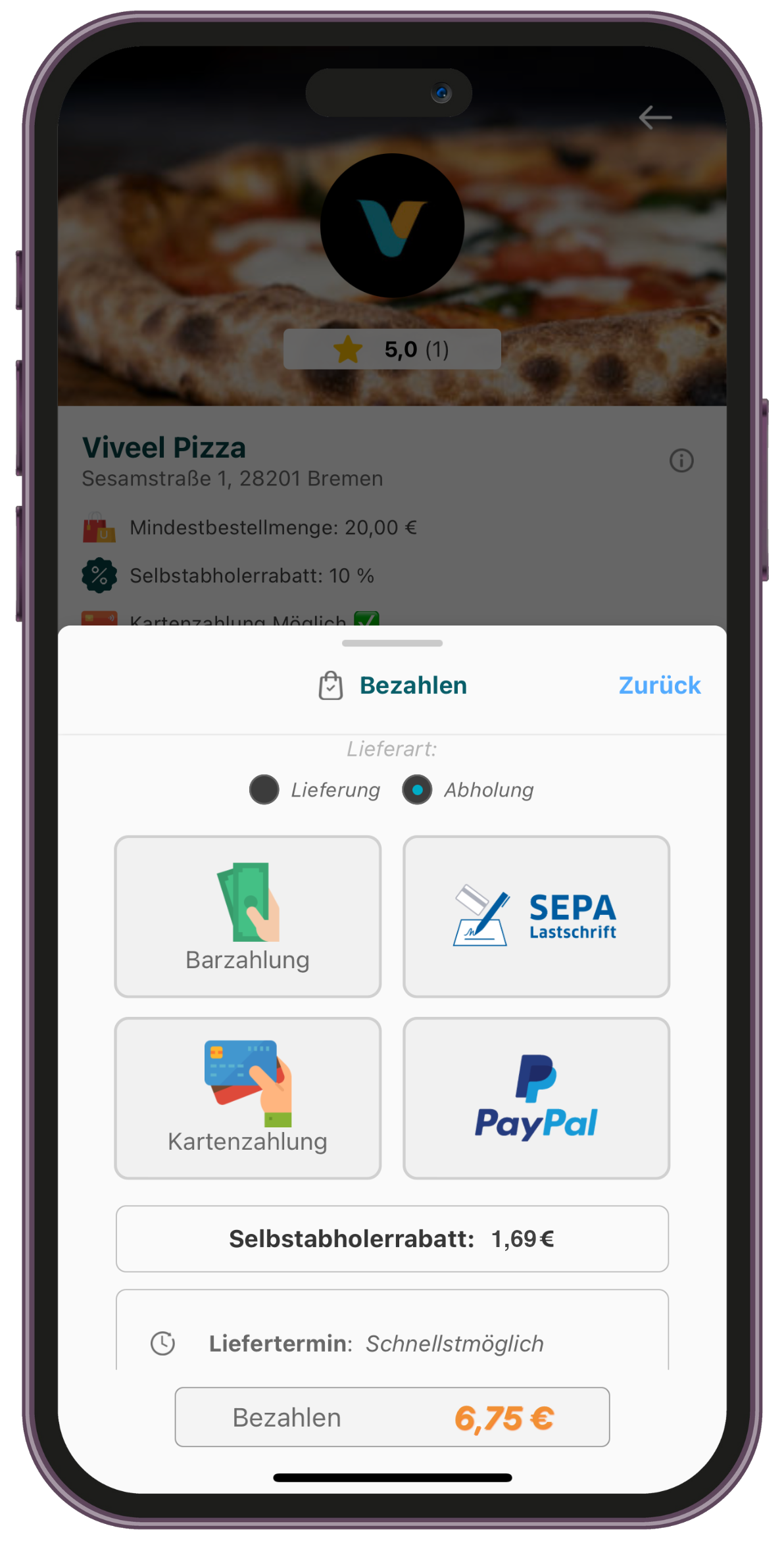Tap the back arrow at top right
Viewport: 784px width, 1547px height.
(655, 118)
